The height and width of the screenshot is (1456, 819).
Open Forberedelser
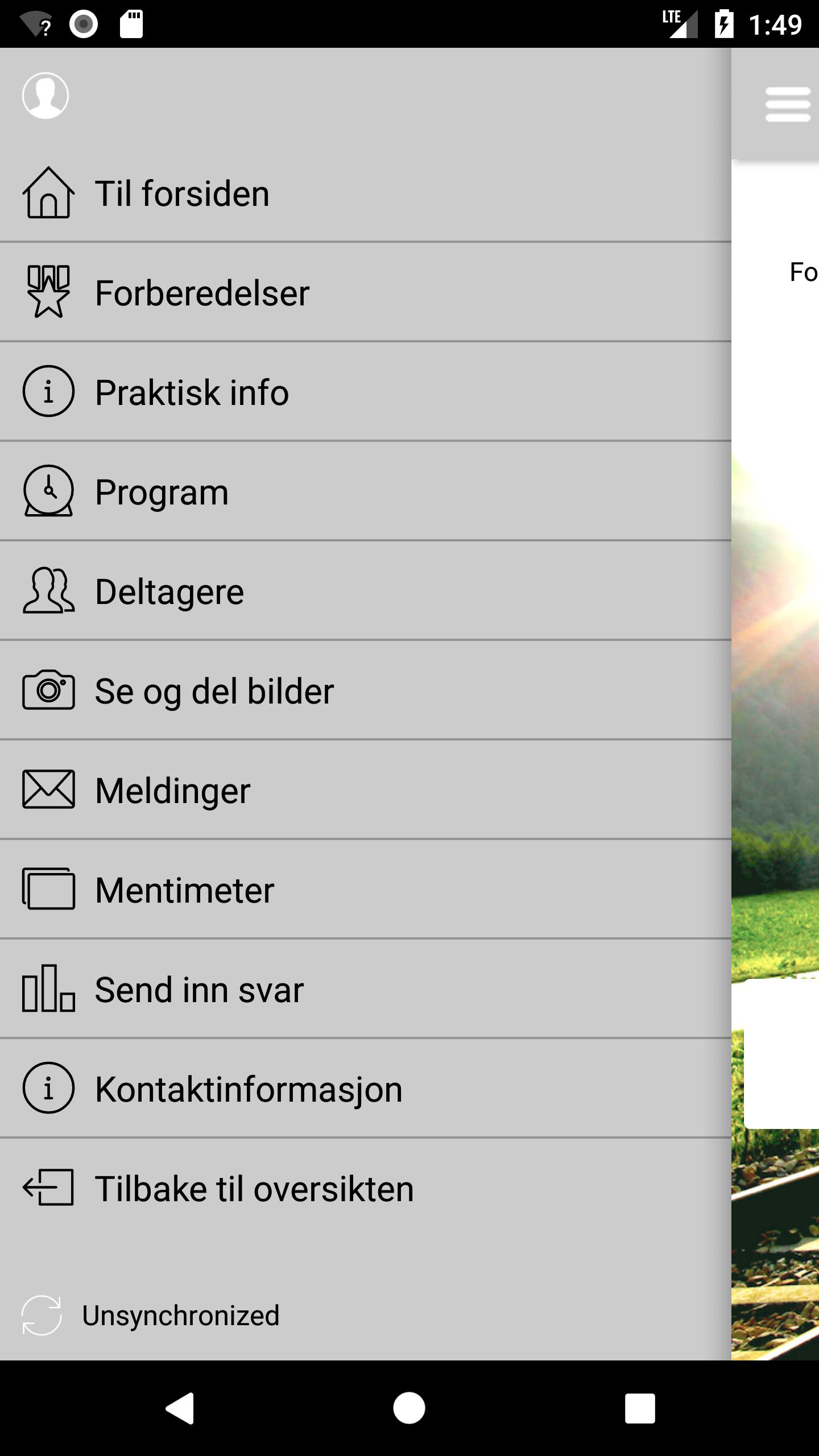[202, 293]
